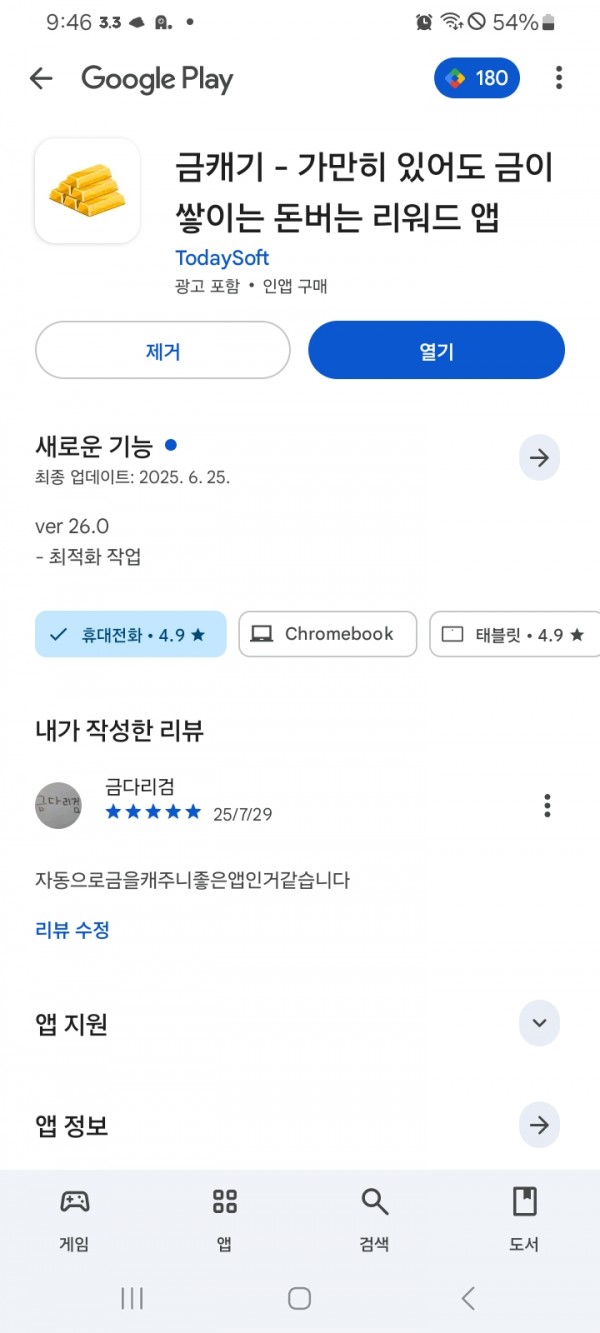This screenshot has height=1333, width=600.
Task: Open the Play Points 180 badge
Action: coord(477,78)
